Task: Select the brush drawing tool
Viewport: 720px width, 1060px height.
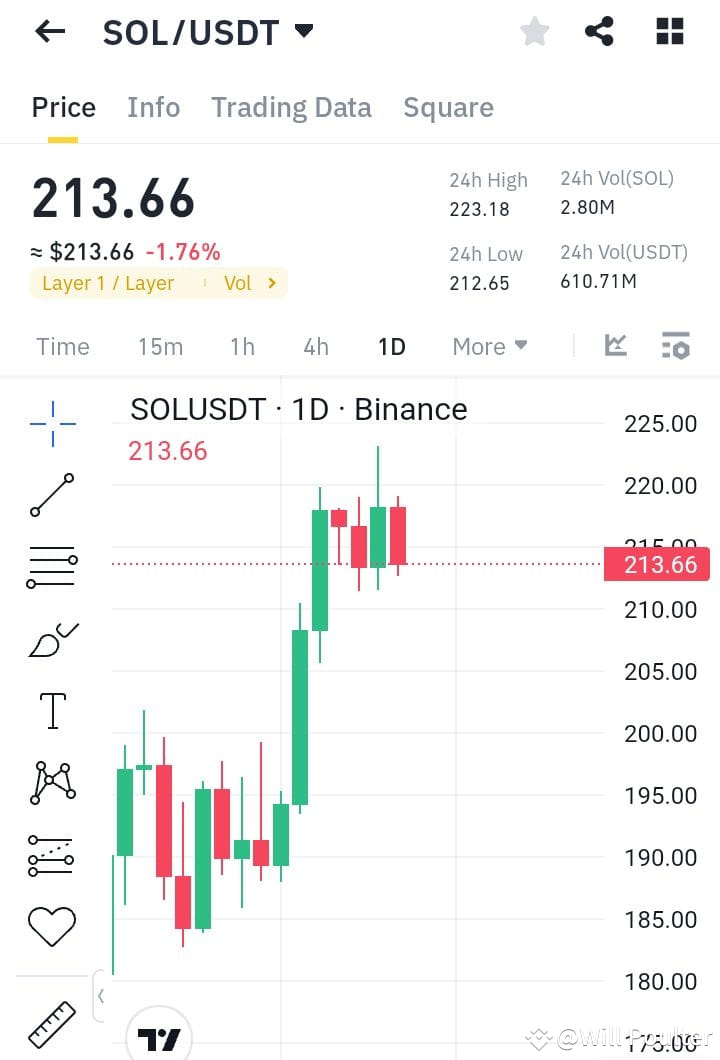Action: [52, 639]
